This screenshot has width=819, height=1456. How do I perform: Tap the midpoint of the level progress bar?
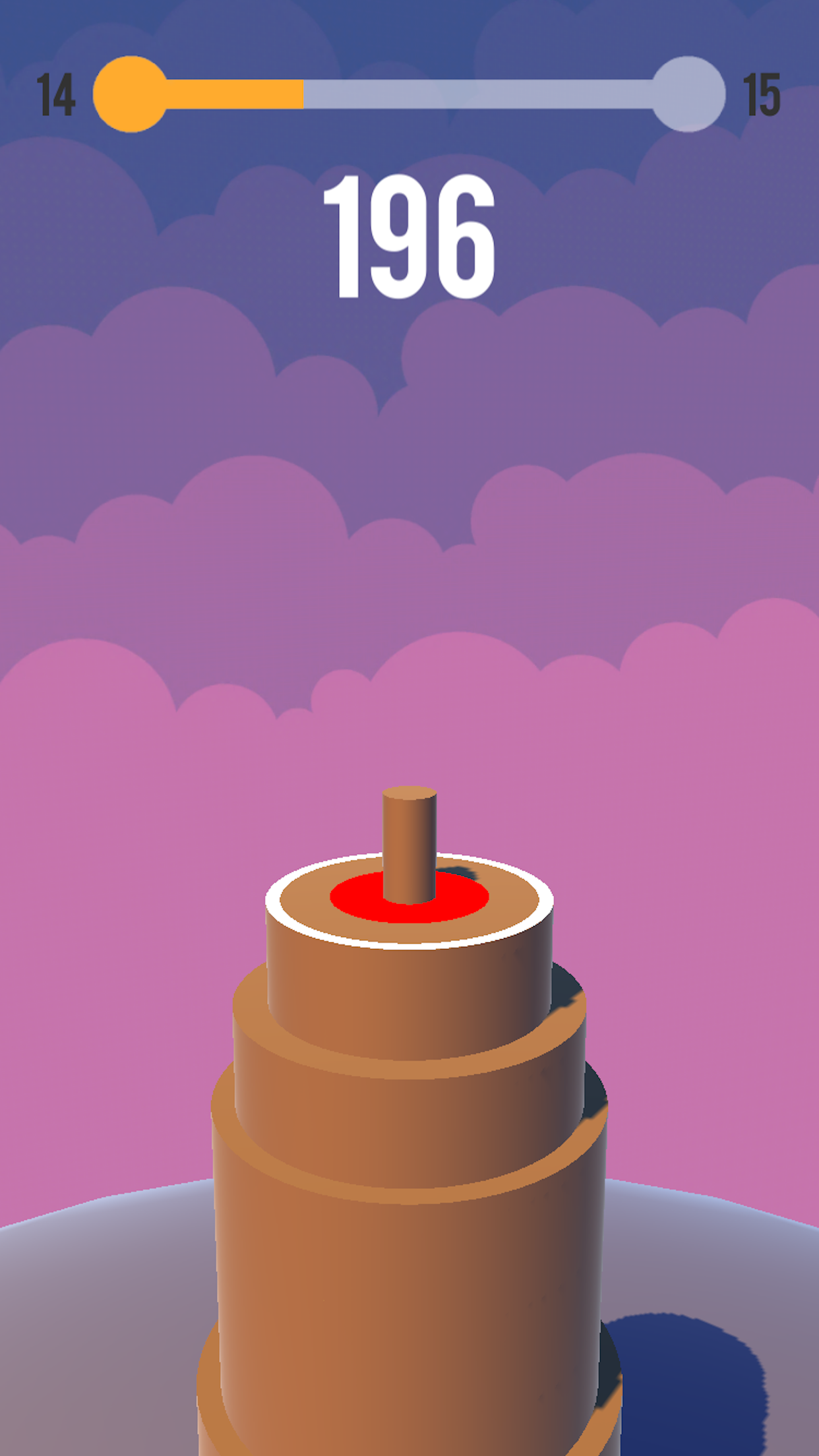[x=408, y=92]
